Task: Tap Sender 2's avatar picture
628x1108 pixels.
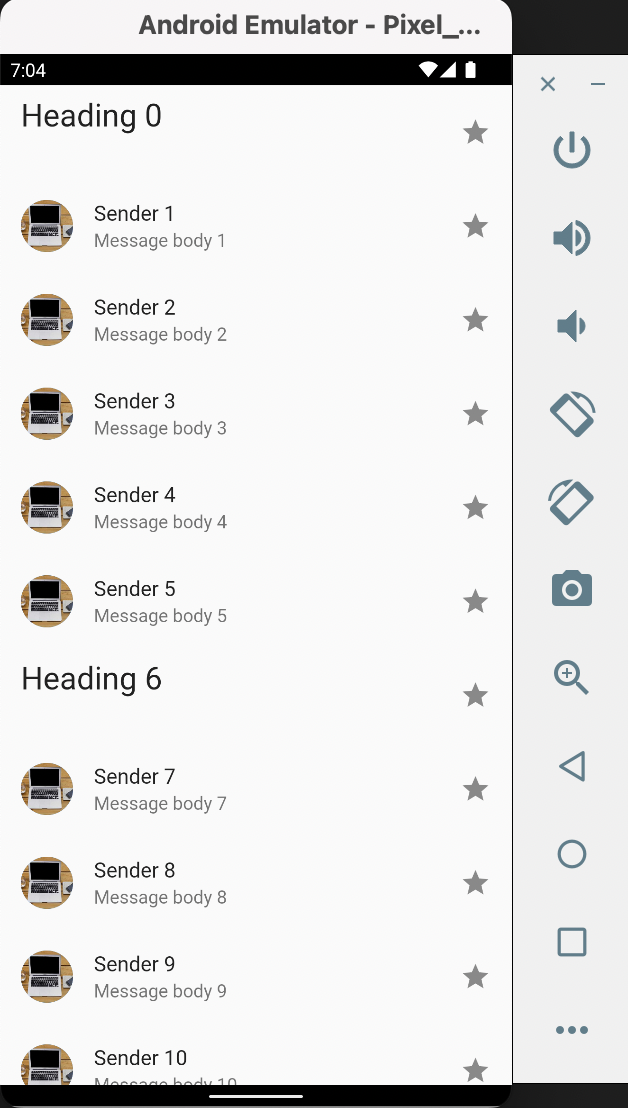Action: point(47,320)
